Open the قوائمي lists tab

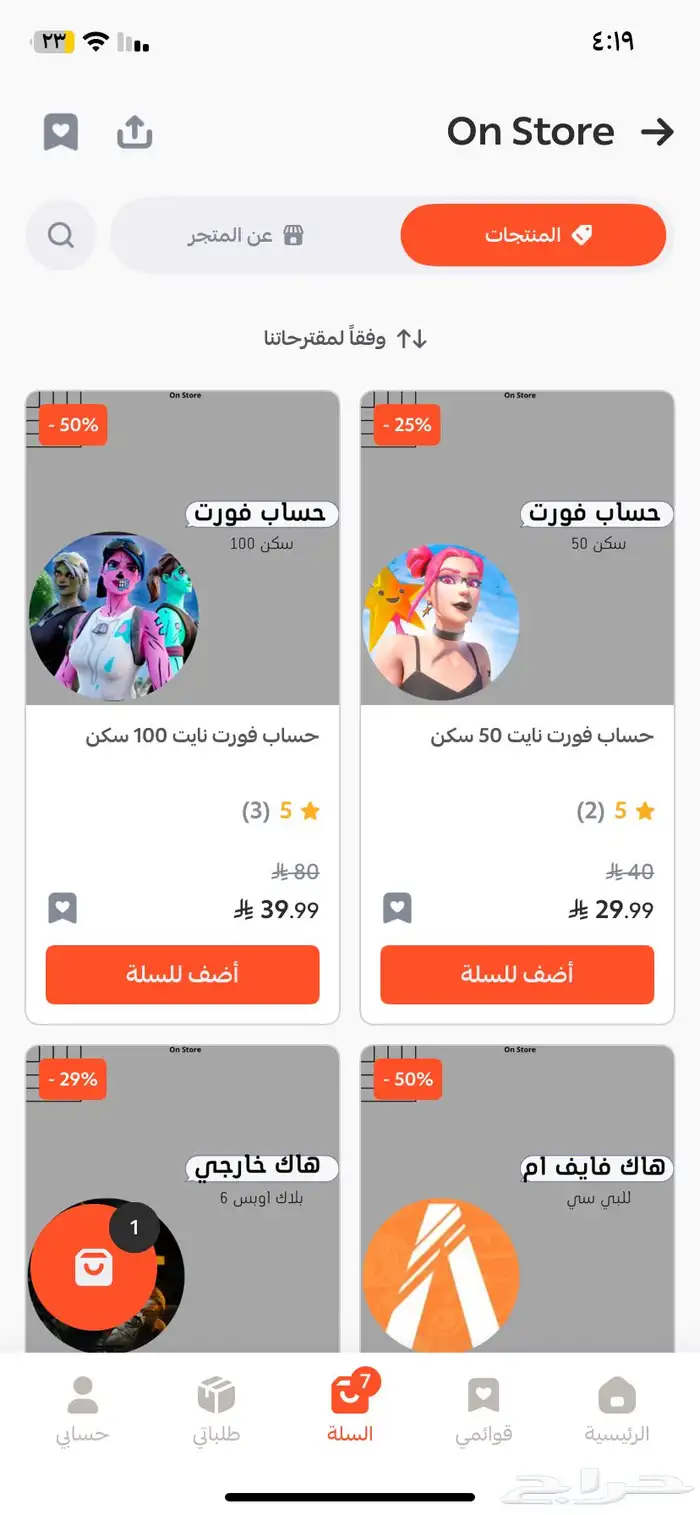[x=483, y=1408]
